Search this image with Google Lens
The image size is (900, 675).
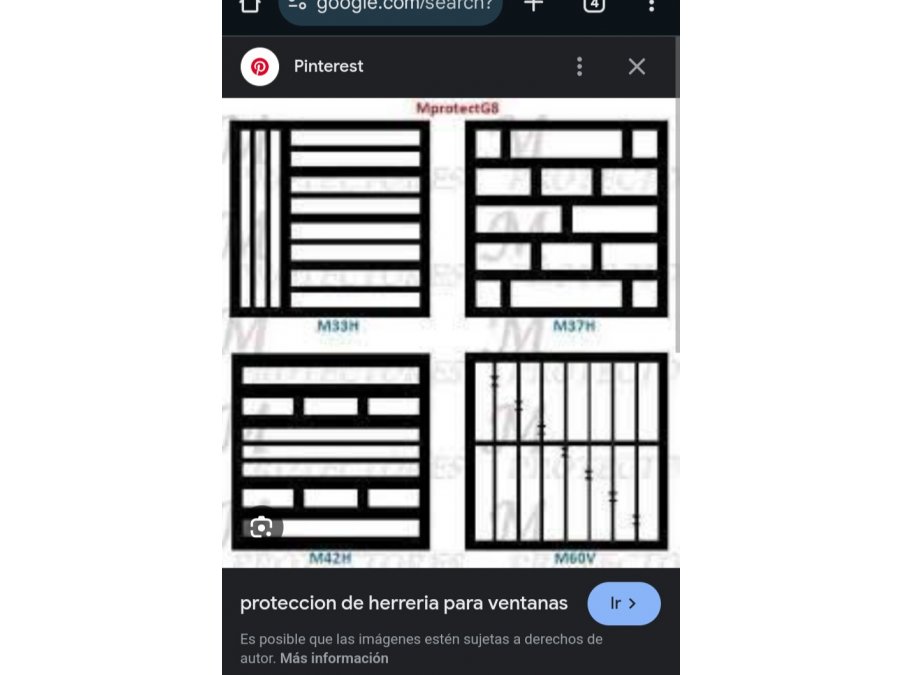point(262,528)
